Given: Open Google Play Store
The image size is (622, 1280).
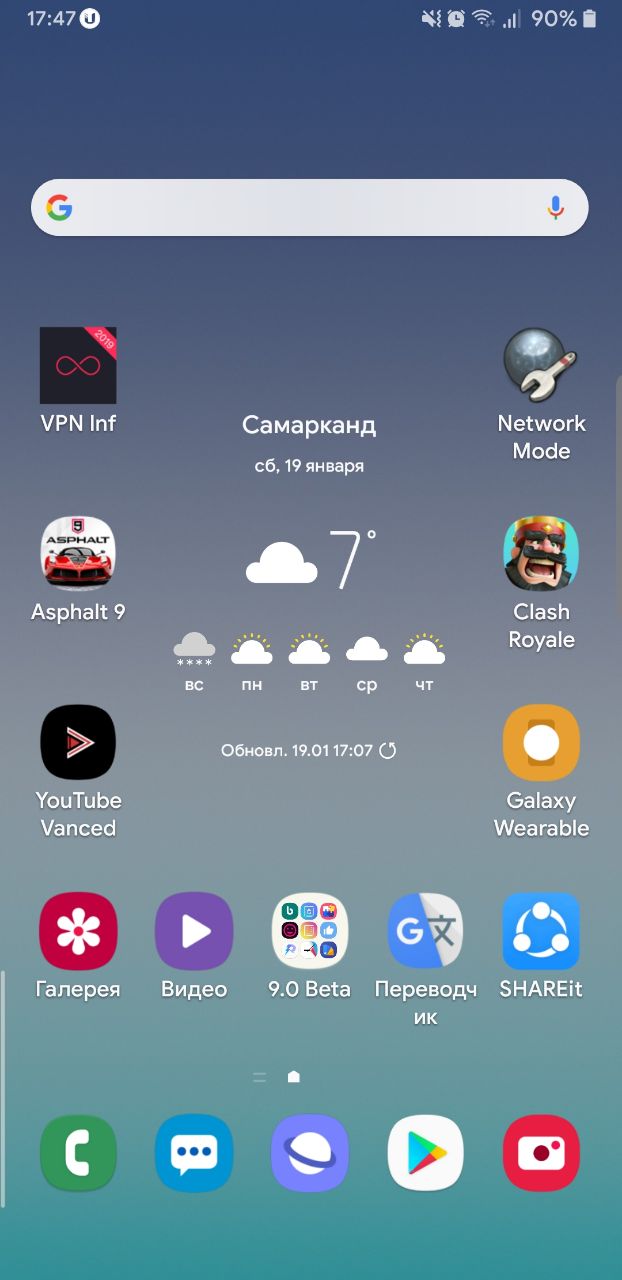Looking at the screenshot, I should click(425, 1153).
